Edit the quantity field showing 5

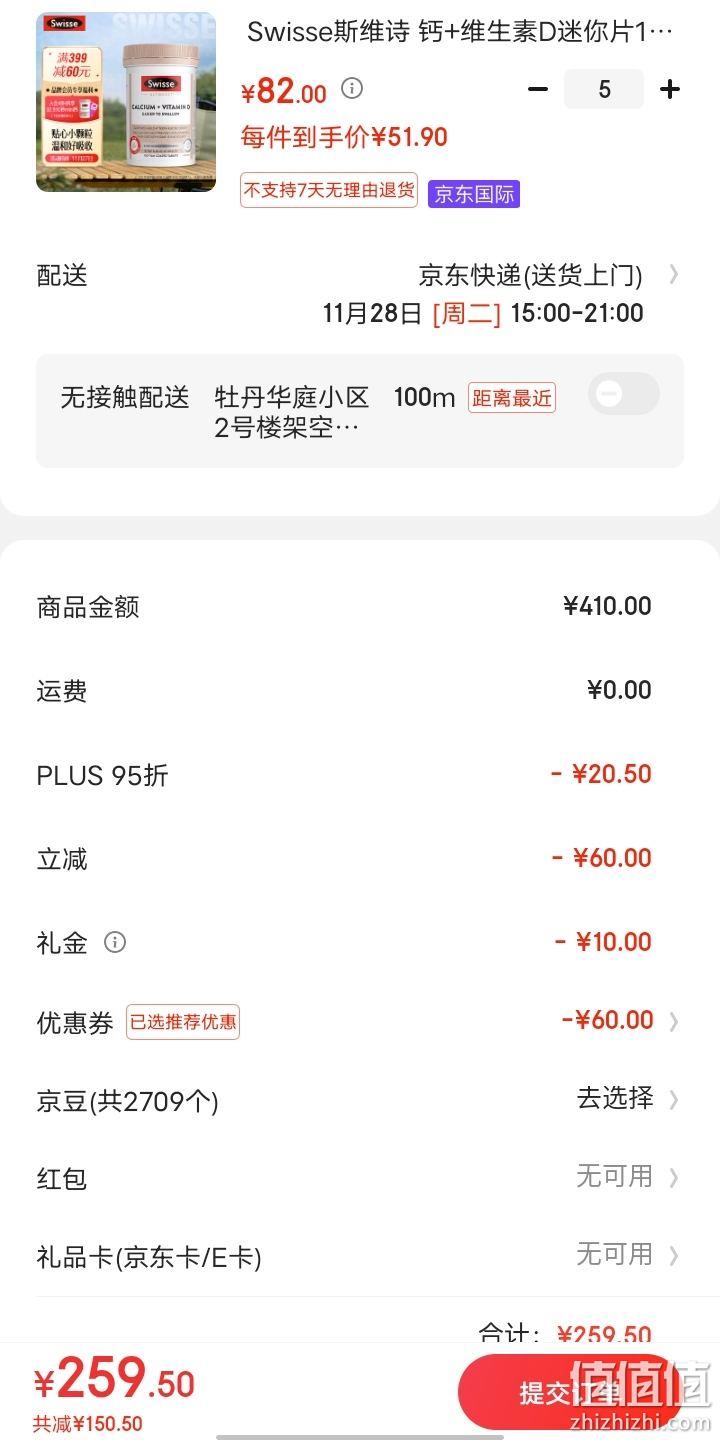[x=604, y=90]
